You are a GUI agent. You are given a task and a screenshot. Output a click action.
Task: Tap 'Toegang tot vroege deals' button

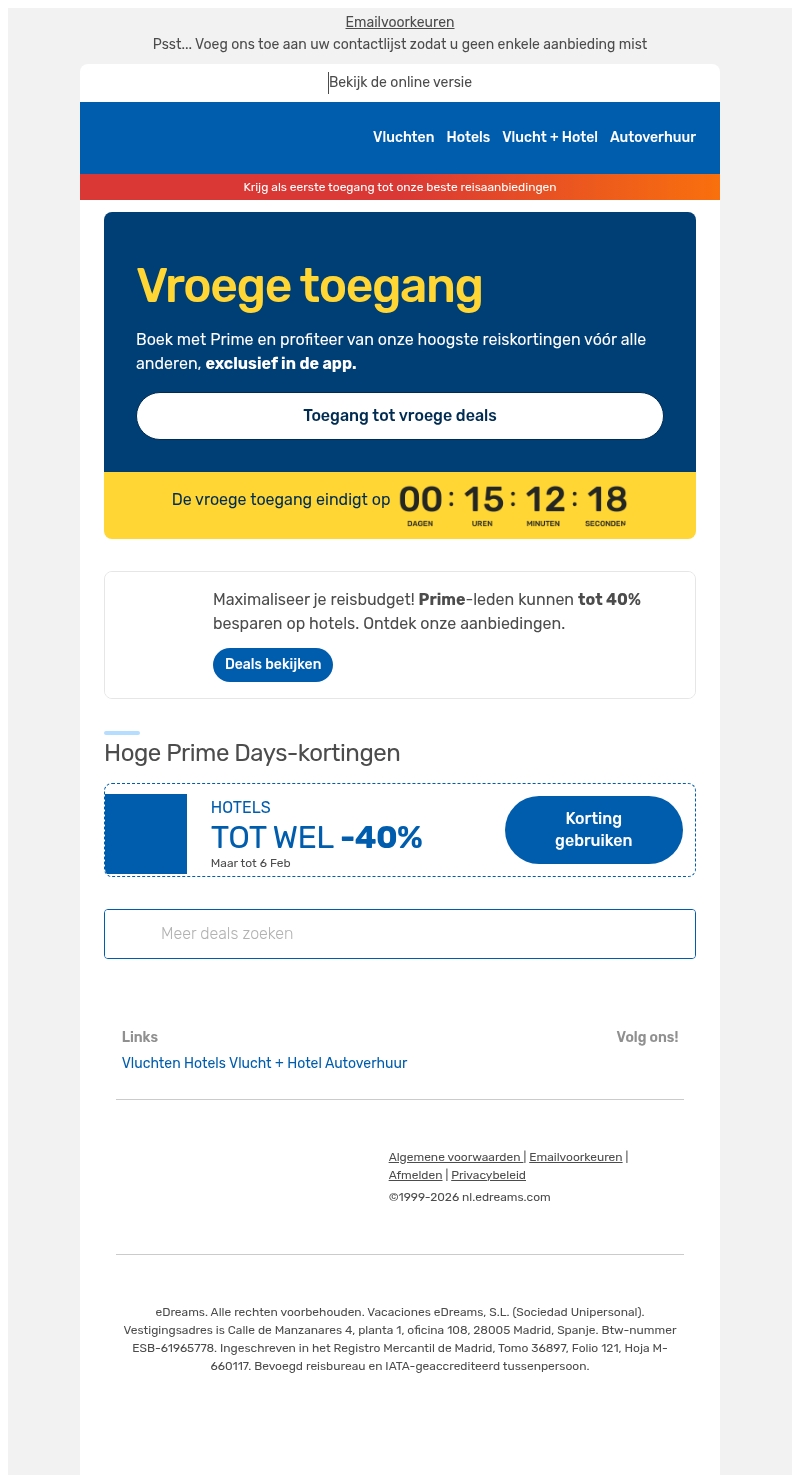pos(400,416)
